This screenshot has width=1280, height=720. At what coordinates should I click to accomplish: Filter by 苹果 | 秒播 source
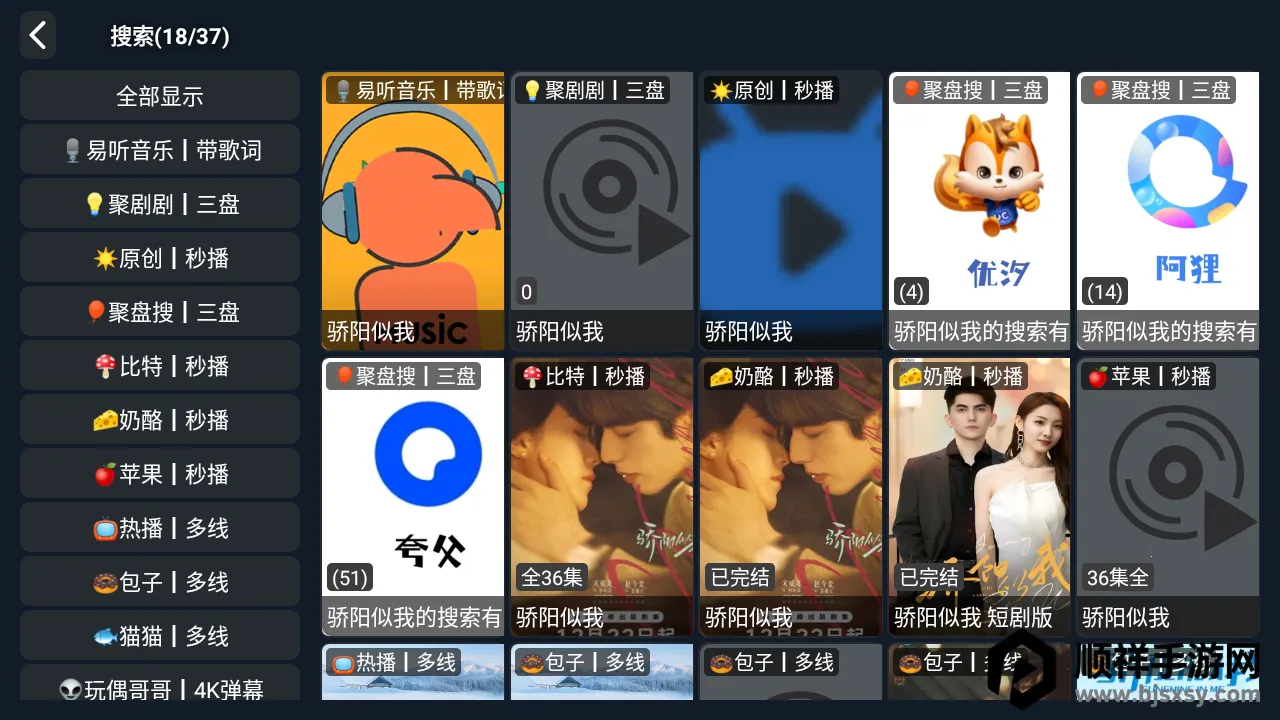point(160,474)
